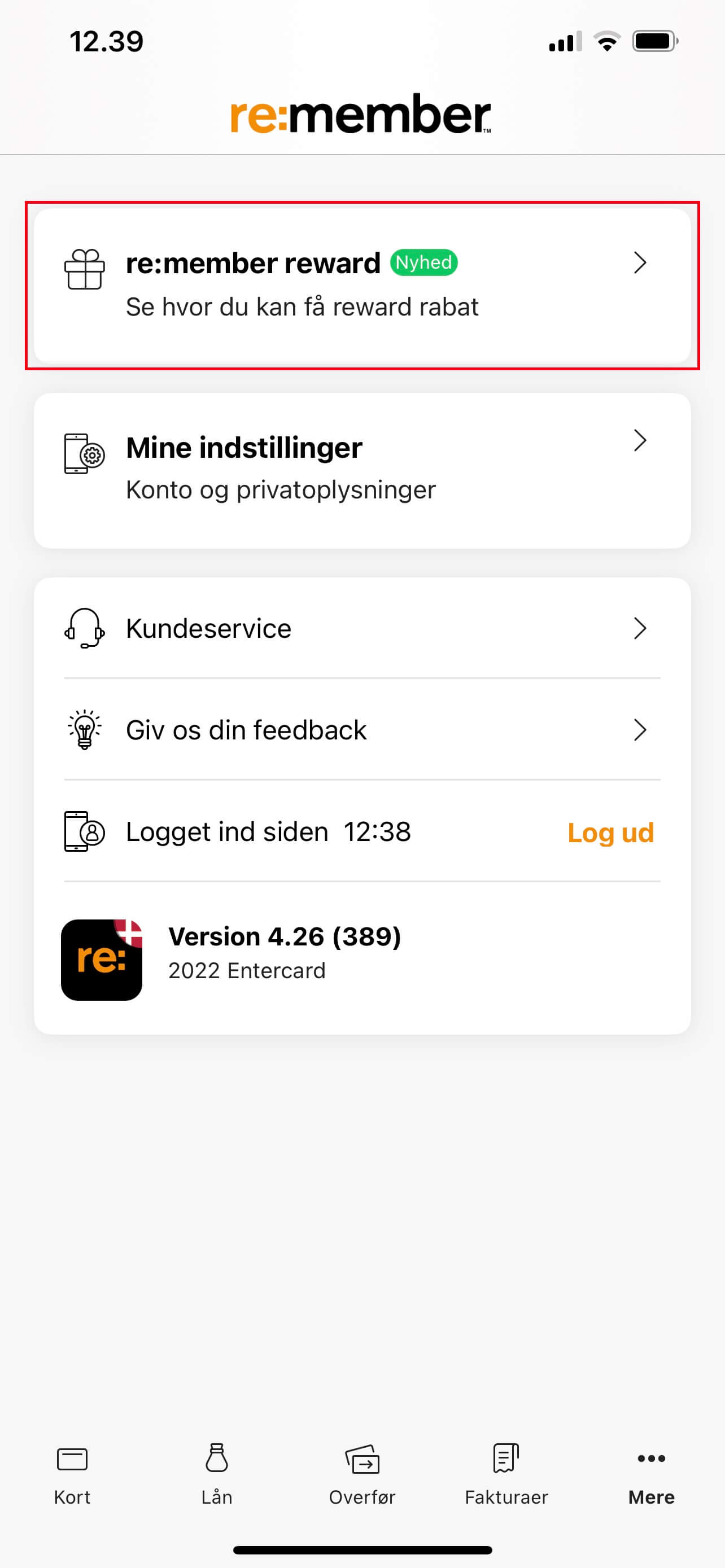725x1568 pixels.
Task: Open the re:member reward card
Action: click(362, 286)
